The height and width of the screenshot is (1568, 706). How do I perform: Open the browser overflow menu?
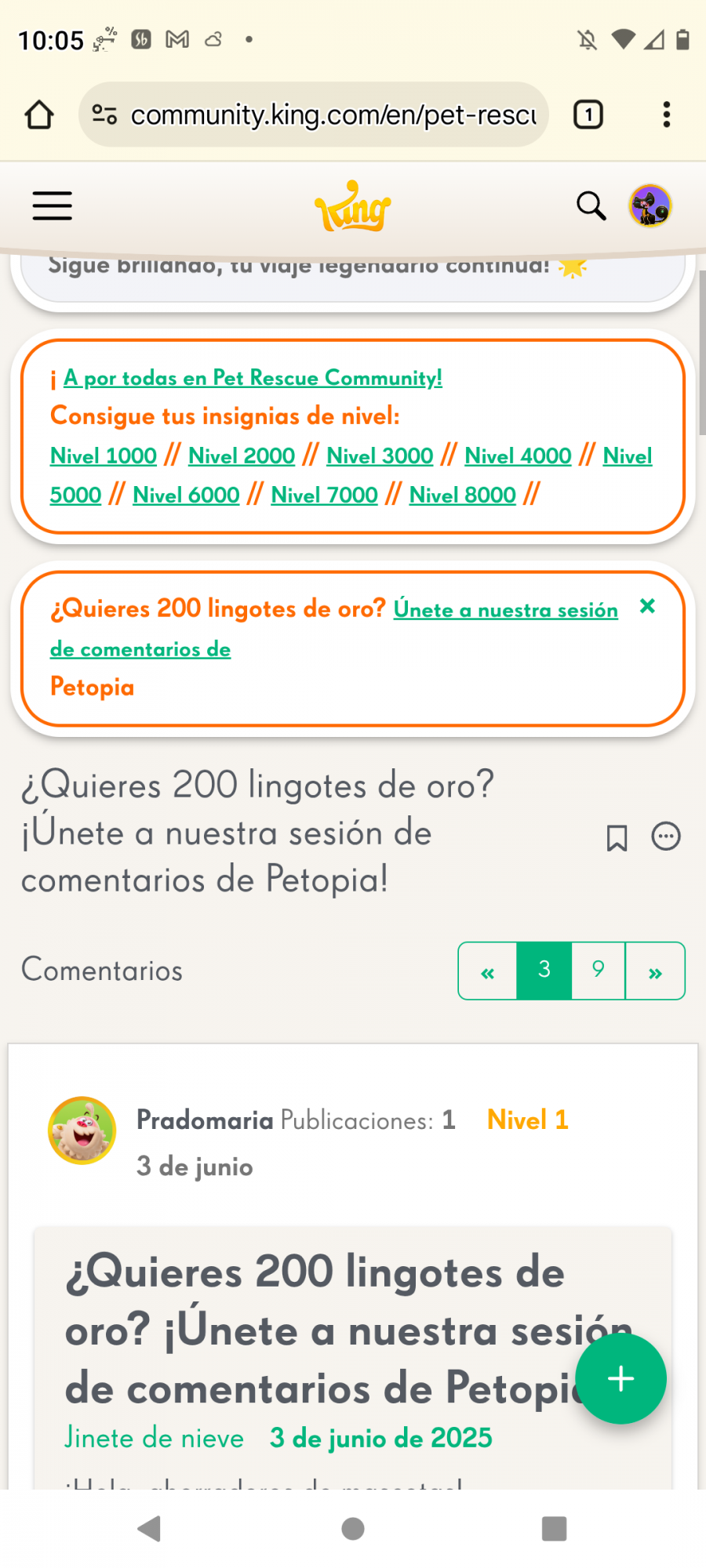point(666,114)
